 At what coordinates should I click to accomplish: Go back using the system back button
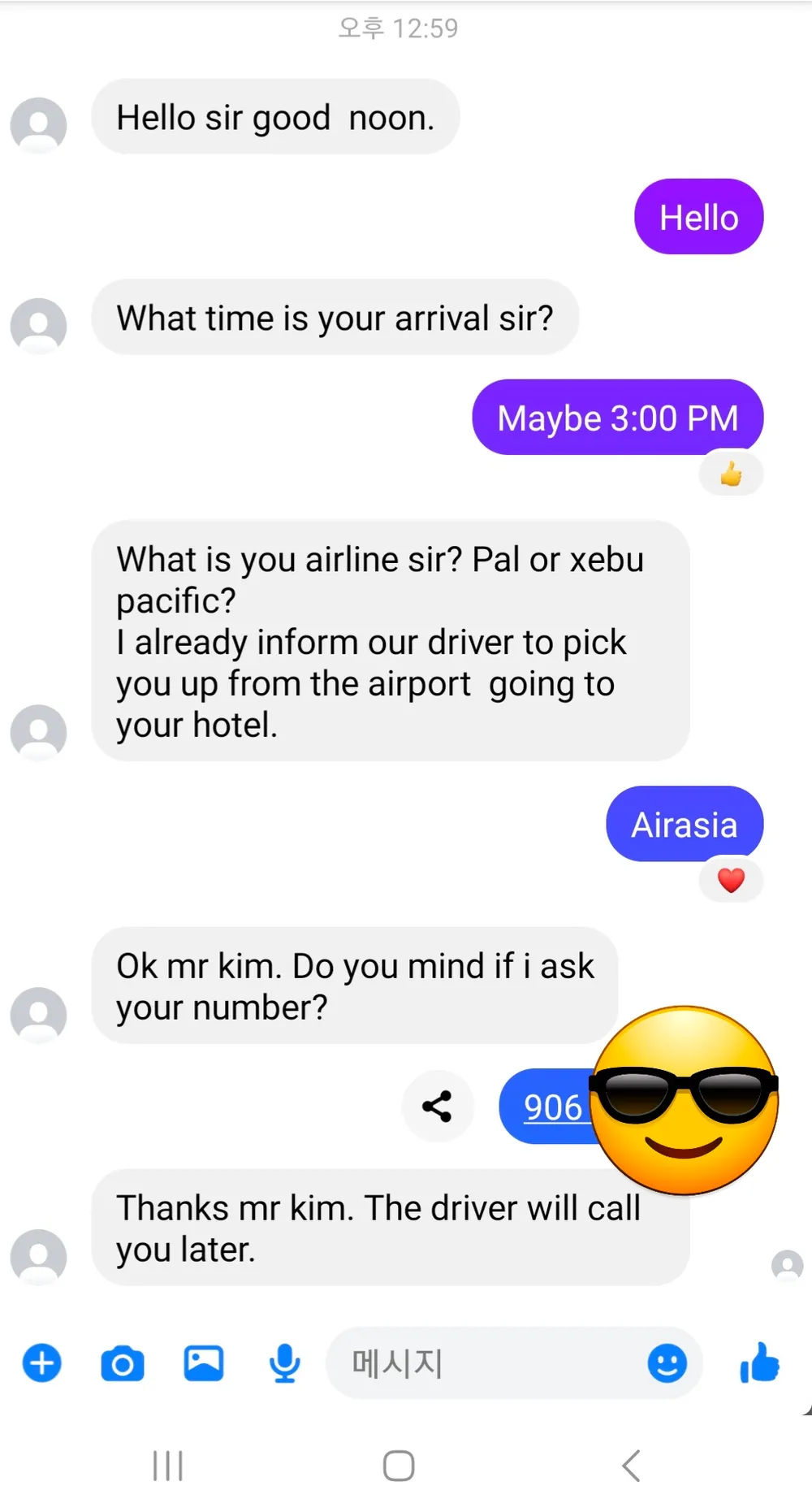(632, 1466)
